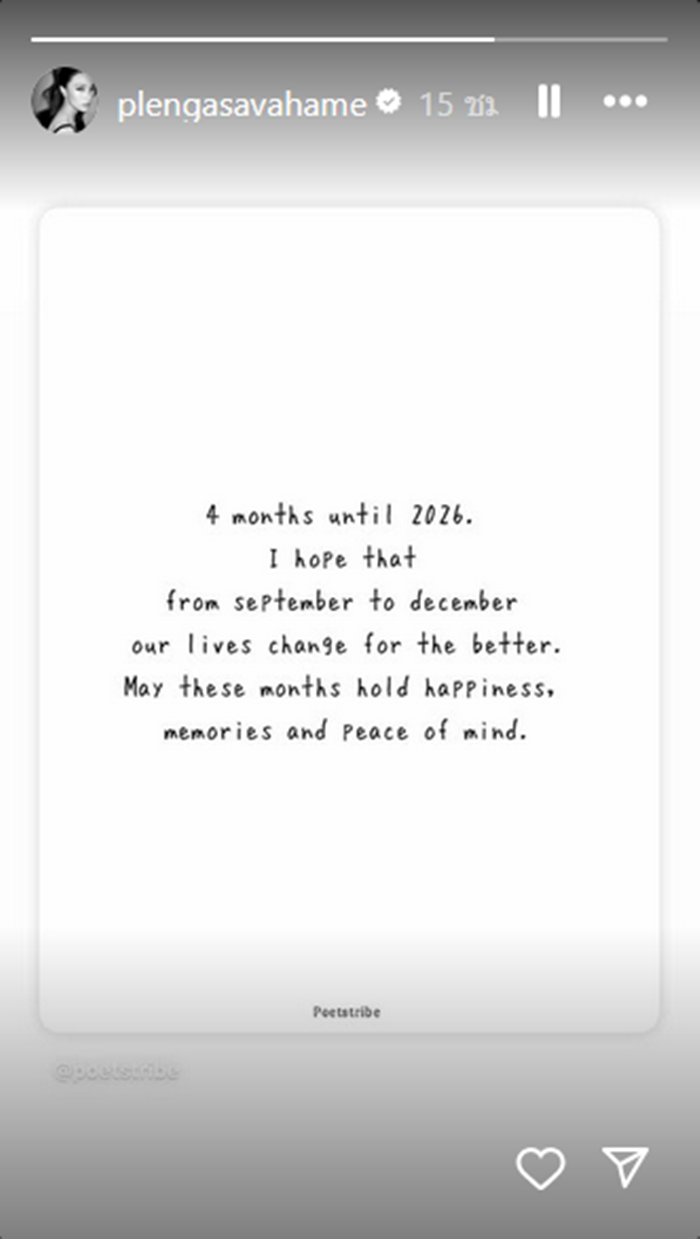Open plengasavahame's profile picture
700x1239 pixels.
(65, 101)
